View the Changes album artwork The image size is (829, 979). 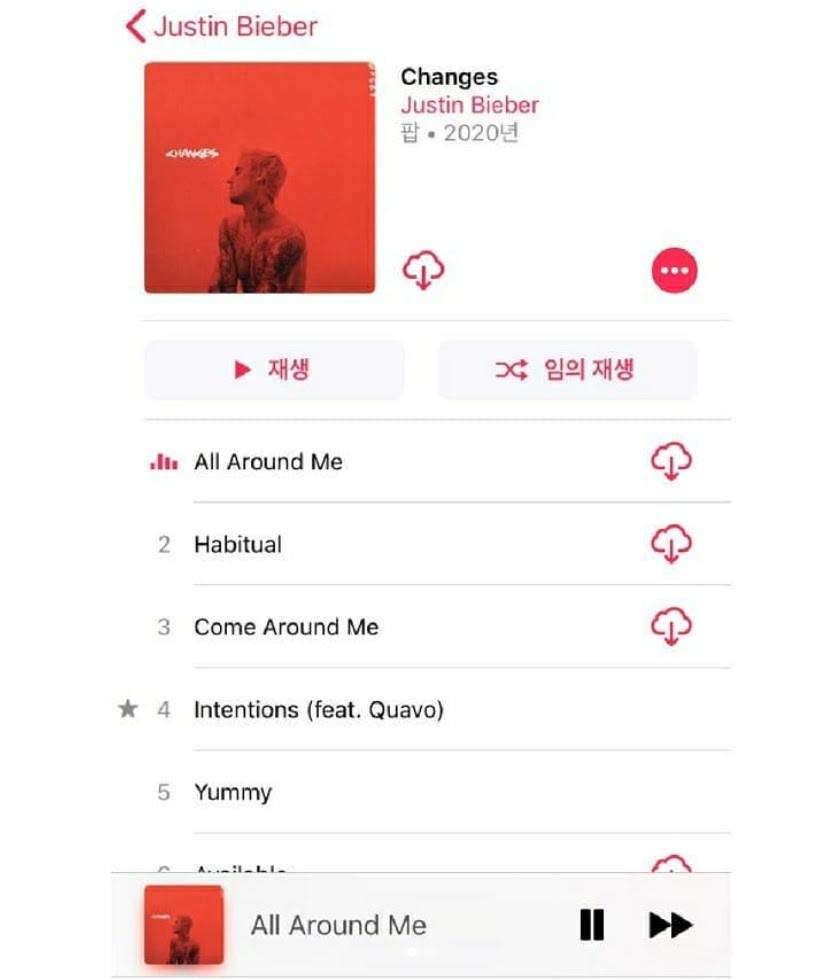point(259,178)
